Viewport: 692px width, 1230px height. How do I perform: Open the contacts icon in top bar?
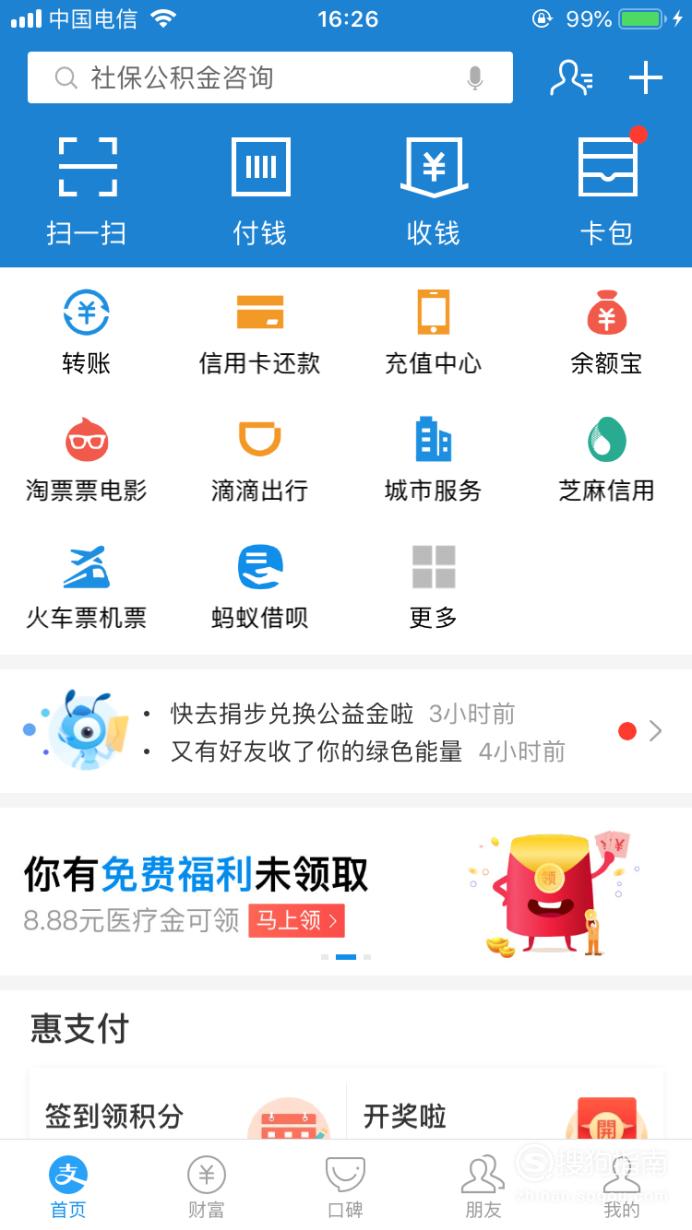[571, 78]
